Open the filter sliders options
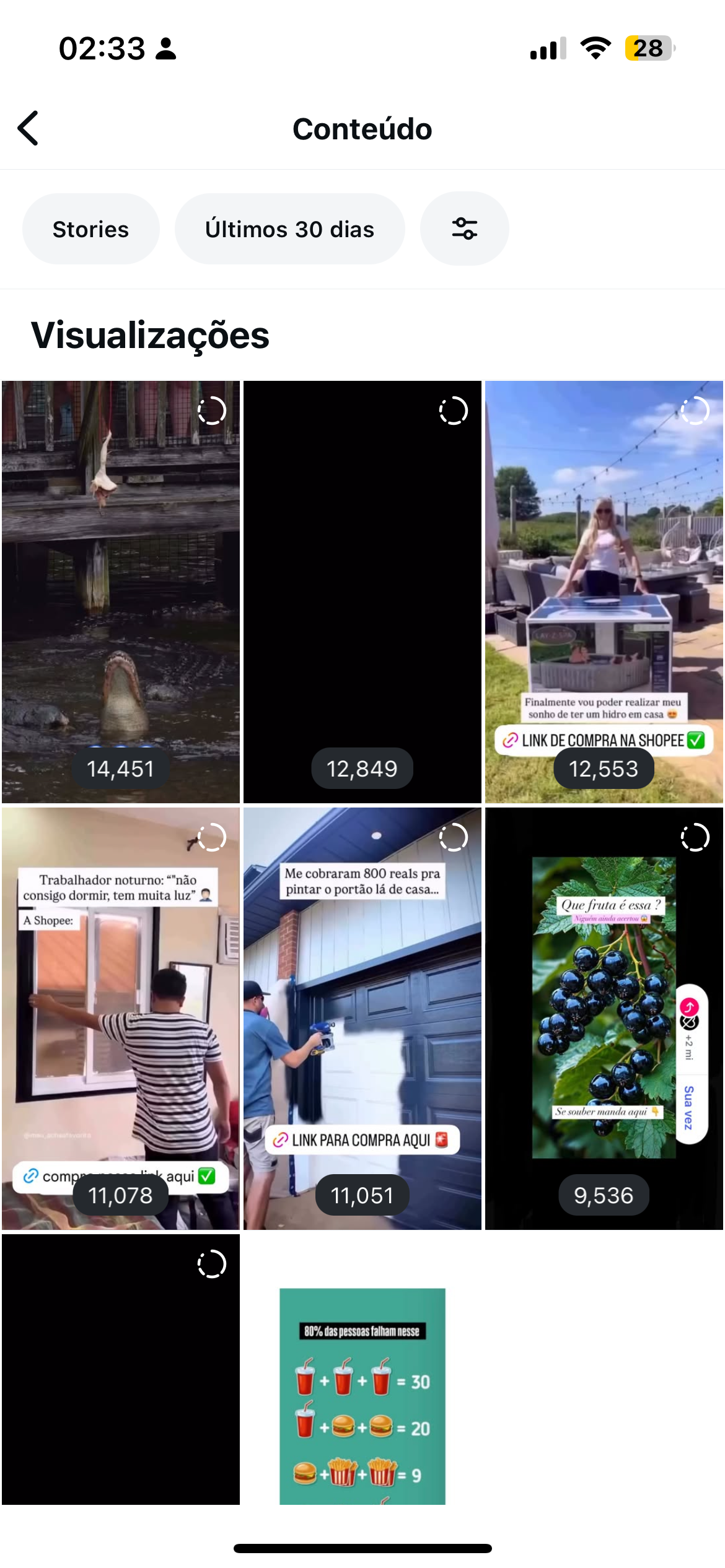 click(x=464, y=229)
